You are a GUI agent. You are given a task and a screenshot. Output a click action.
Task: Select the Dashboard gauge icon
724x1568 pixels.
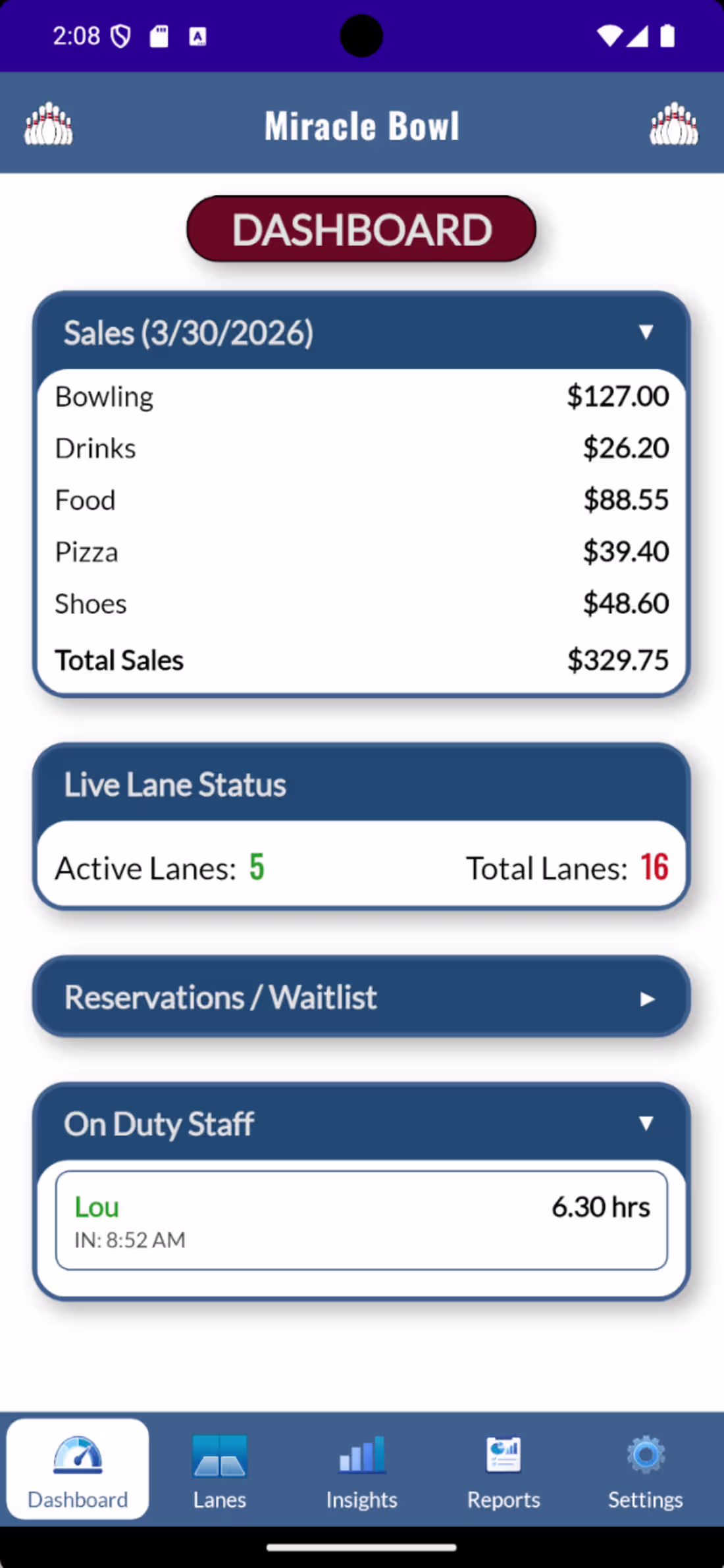(x=76, y=1456)
